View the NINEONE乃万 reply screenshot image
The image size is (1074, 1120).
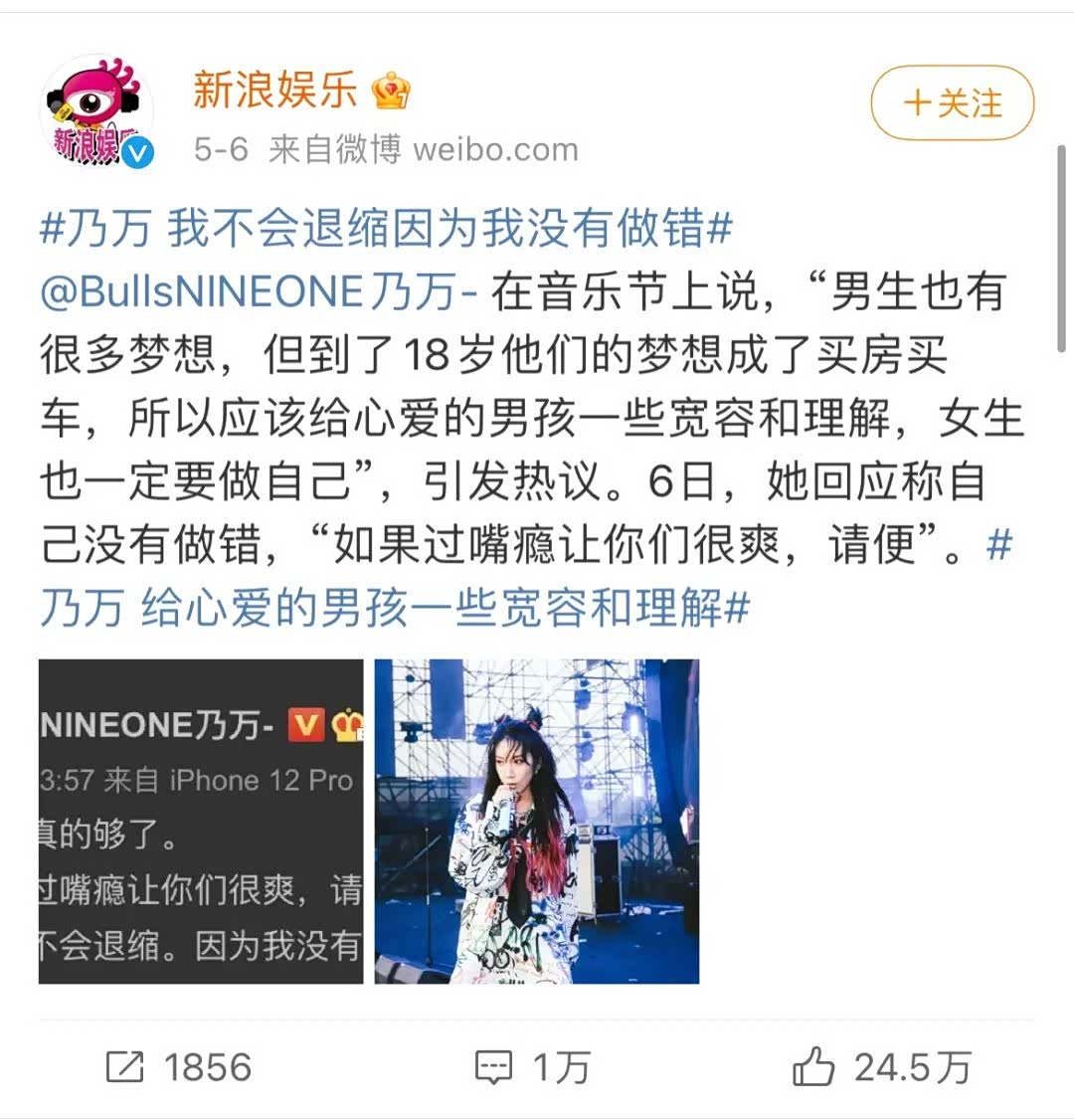click(x=201, y=822)
